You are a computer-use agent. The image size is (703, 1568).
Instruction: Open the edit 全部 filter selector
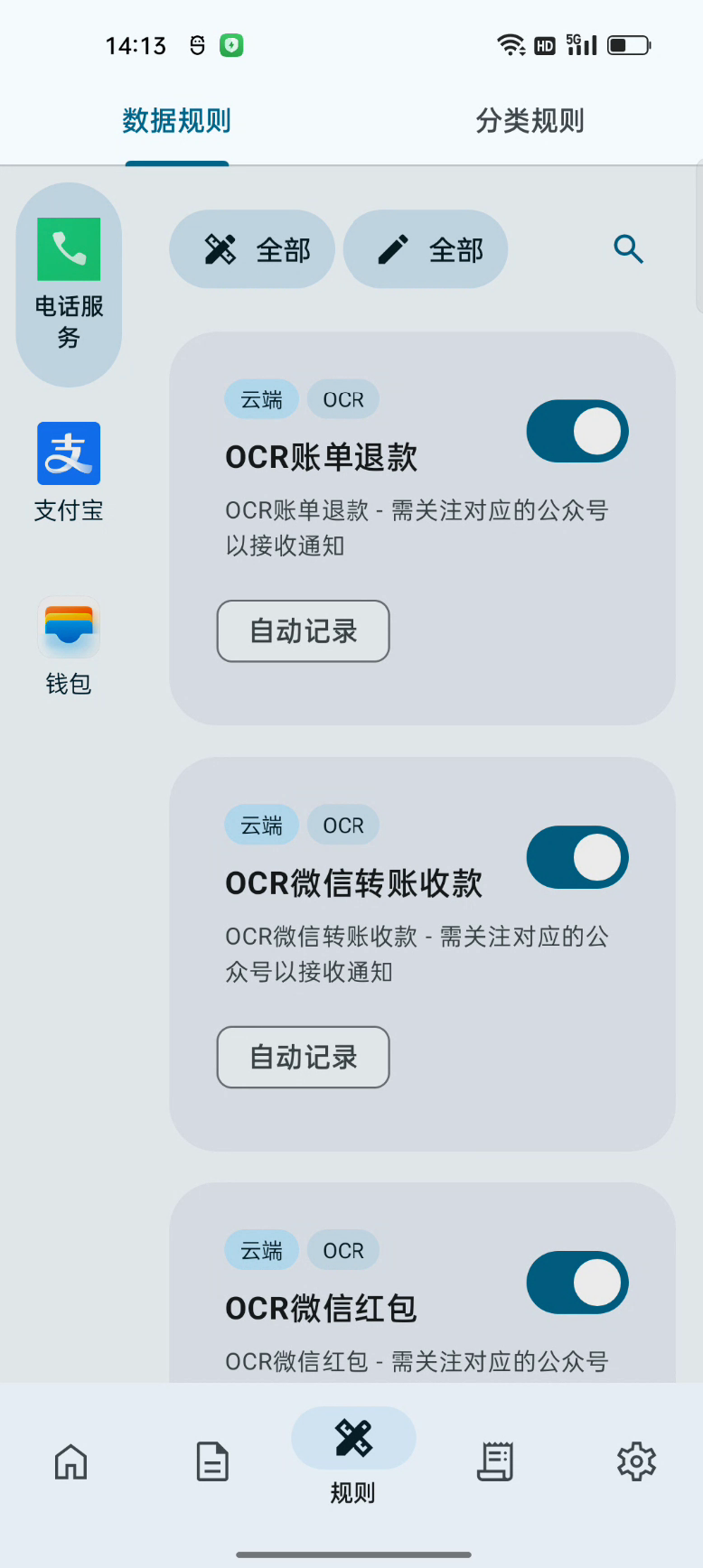coord(425,249)
